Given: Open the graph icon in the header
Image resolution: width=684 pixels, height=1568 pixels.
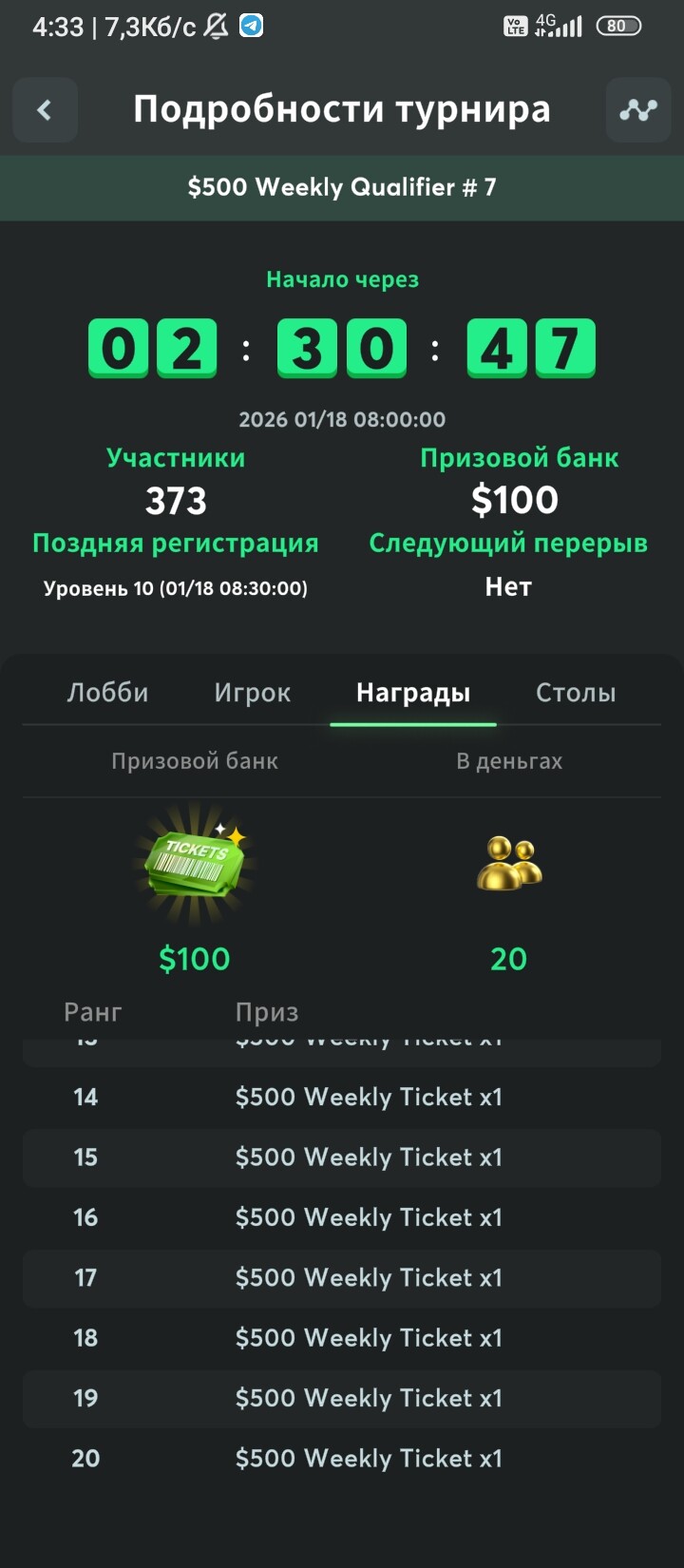Looking at the screenshot, I should [637, 110].
